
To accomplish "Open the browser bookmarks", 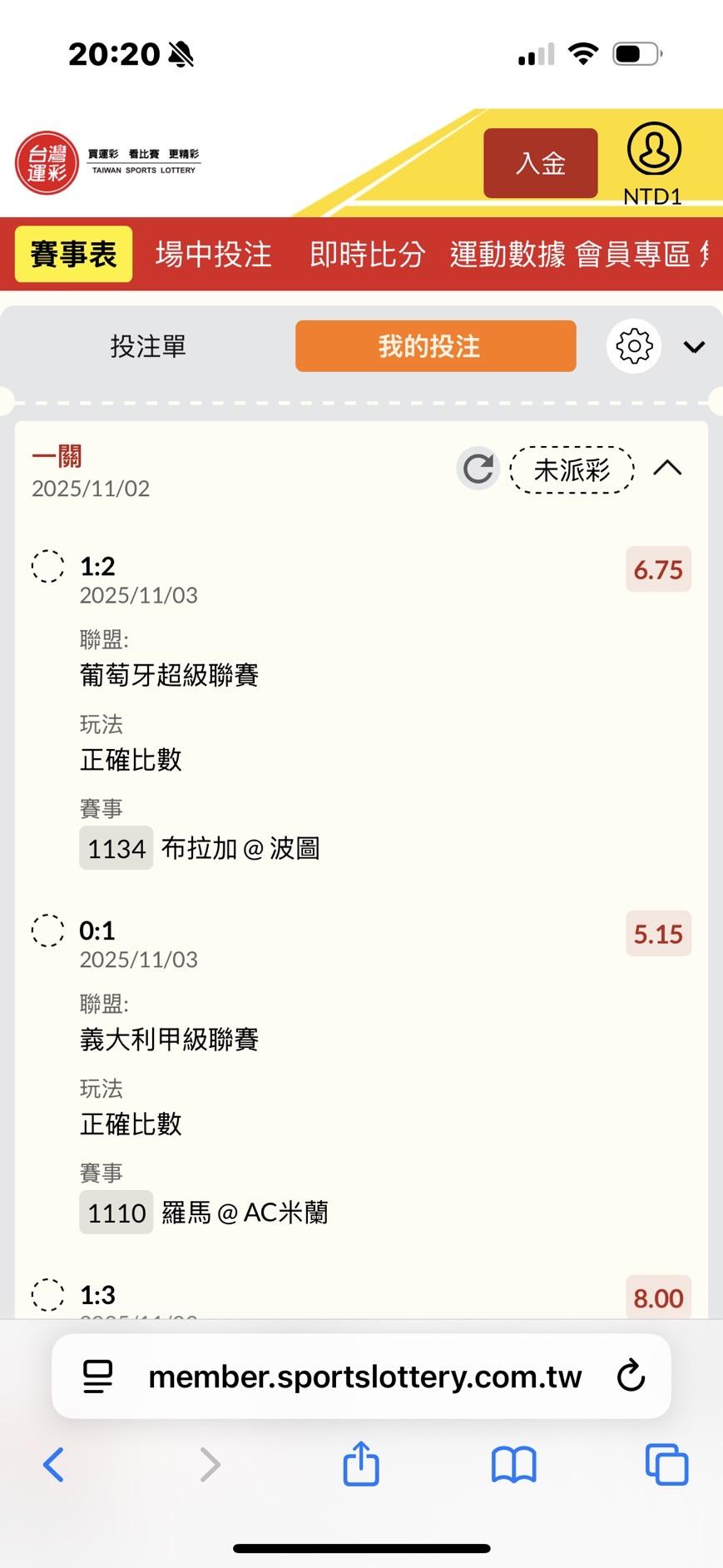I will [x=513, y=1465].
